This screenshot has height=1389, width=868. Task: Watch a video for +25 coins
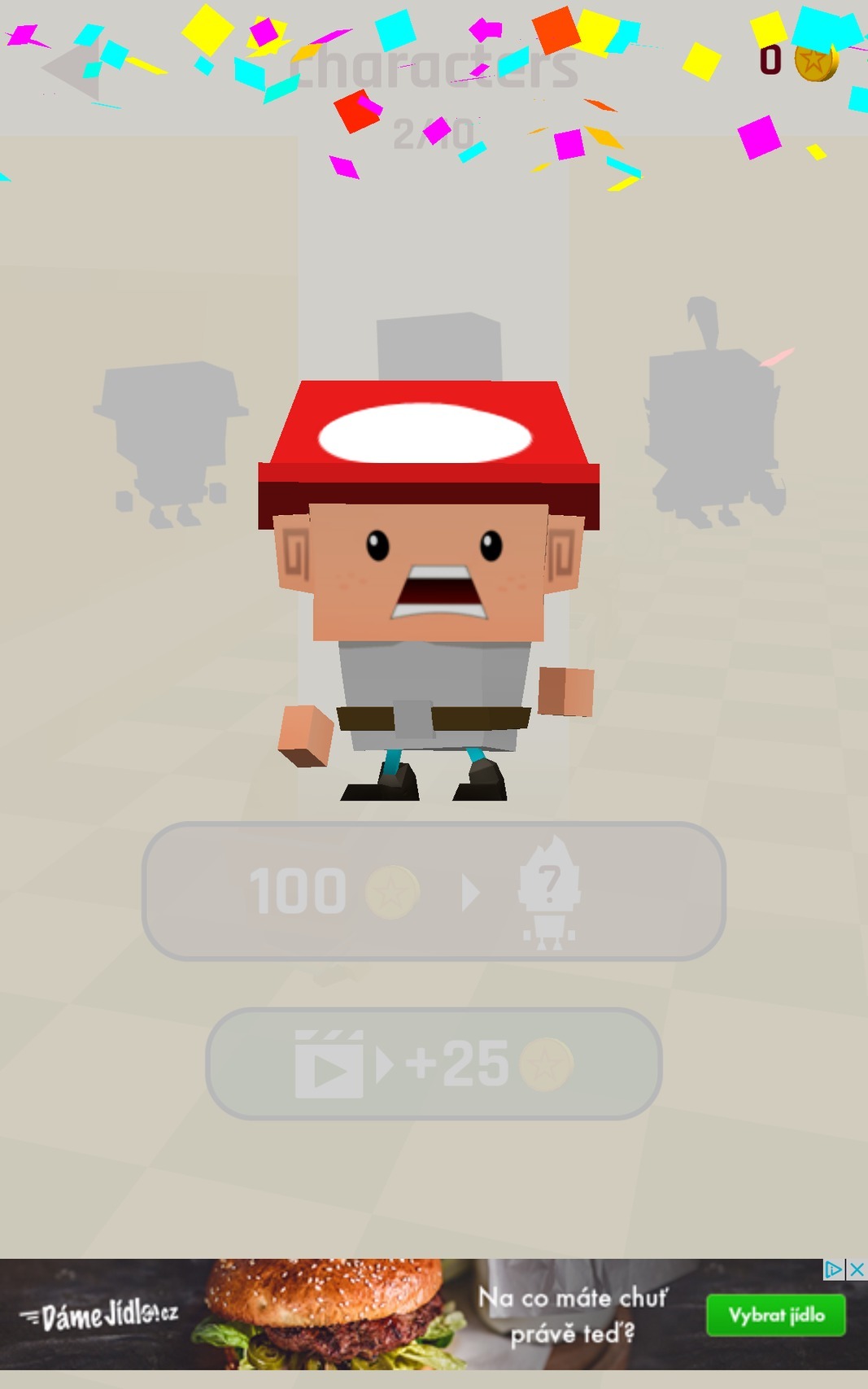pos(434,1064)
